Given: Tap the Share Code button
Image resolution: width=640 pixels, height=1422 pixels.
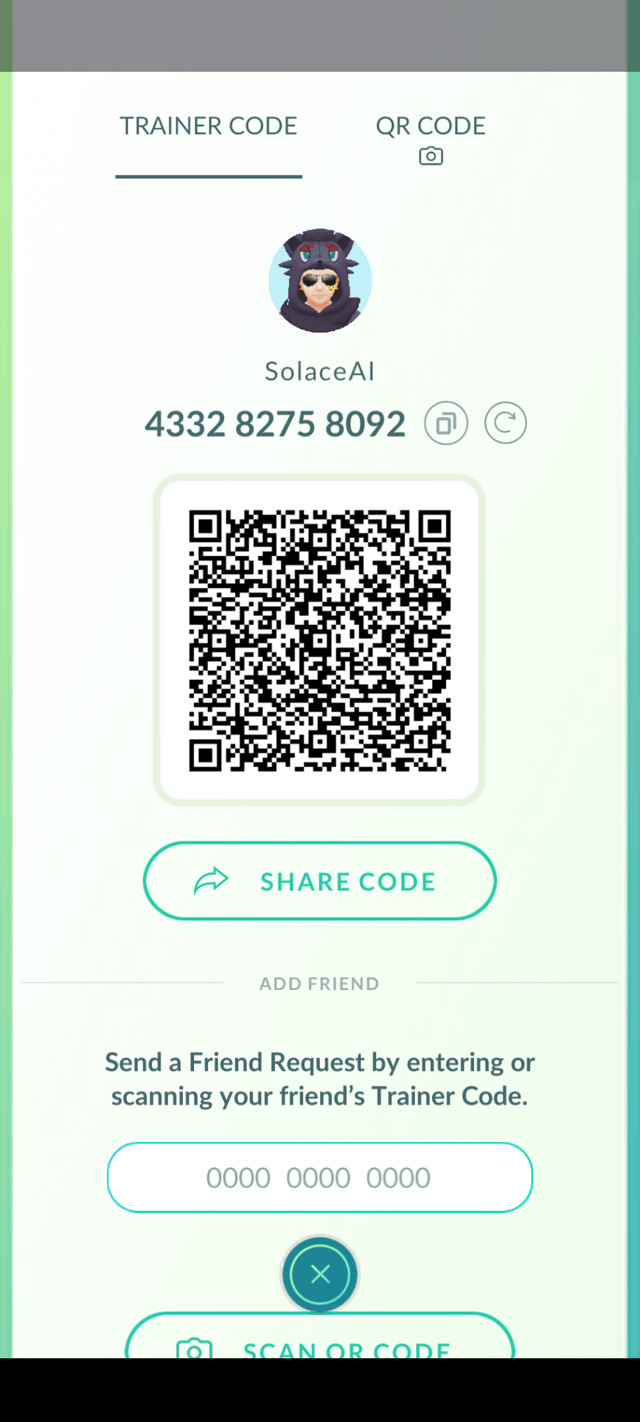Looking at the screenshot, I should click(x=320, y=881).
